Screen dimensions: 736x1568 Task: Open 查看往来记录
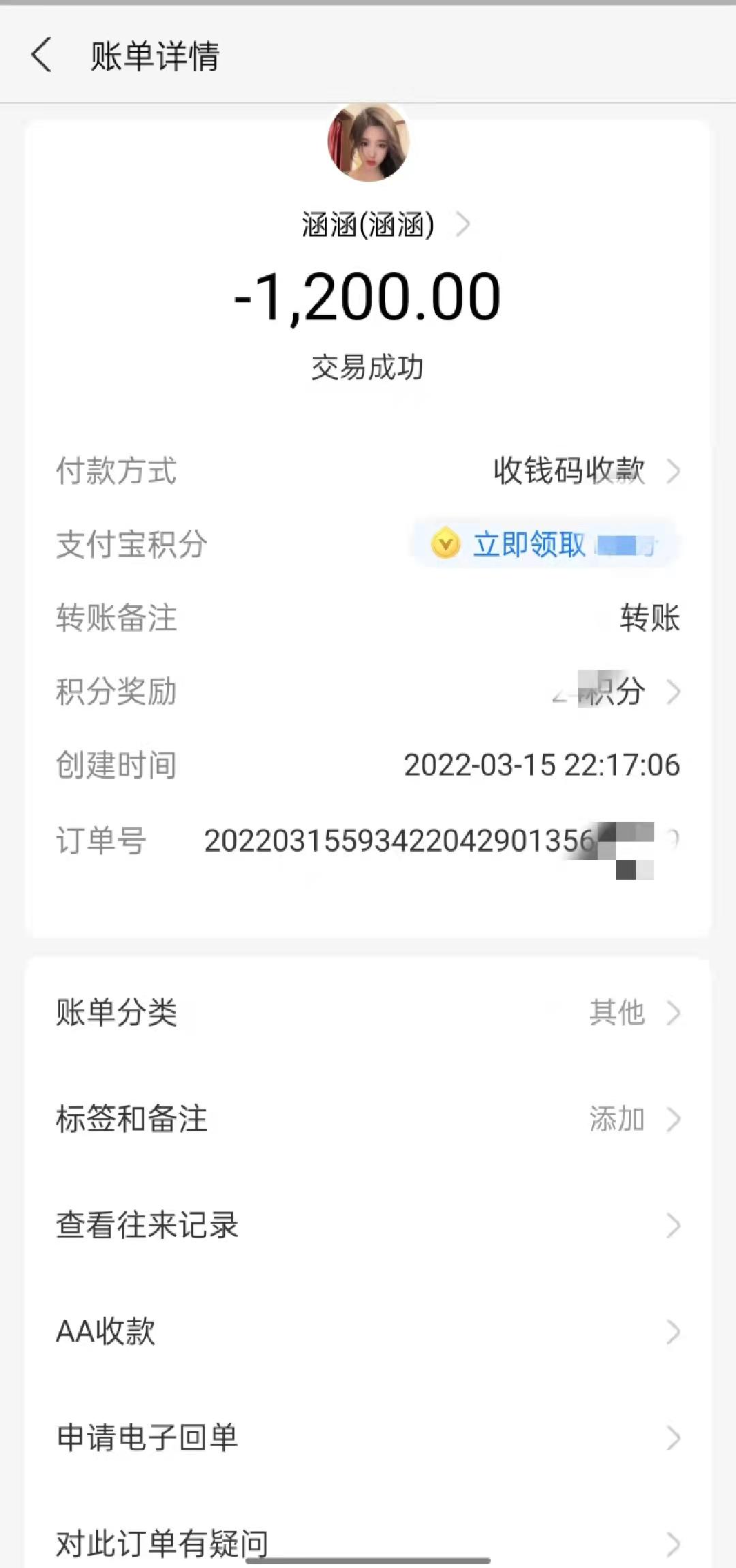(368, 1225)
